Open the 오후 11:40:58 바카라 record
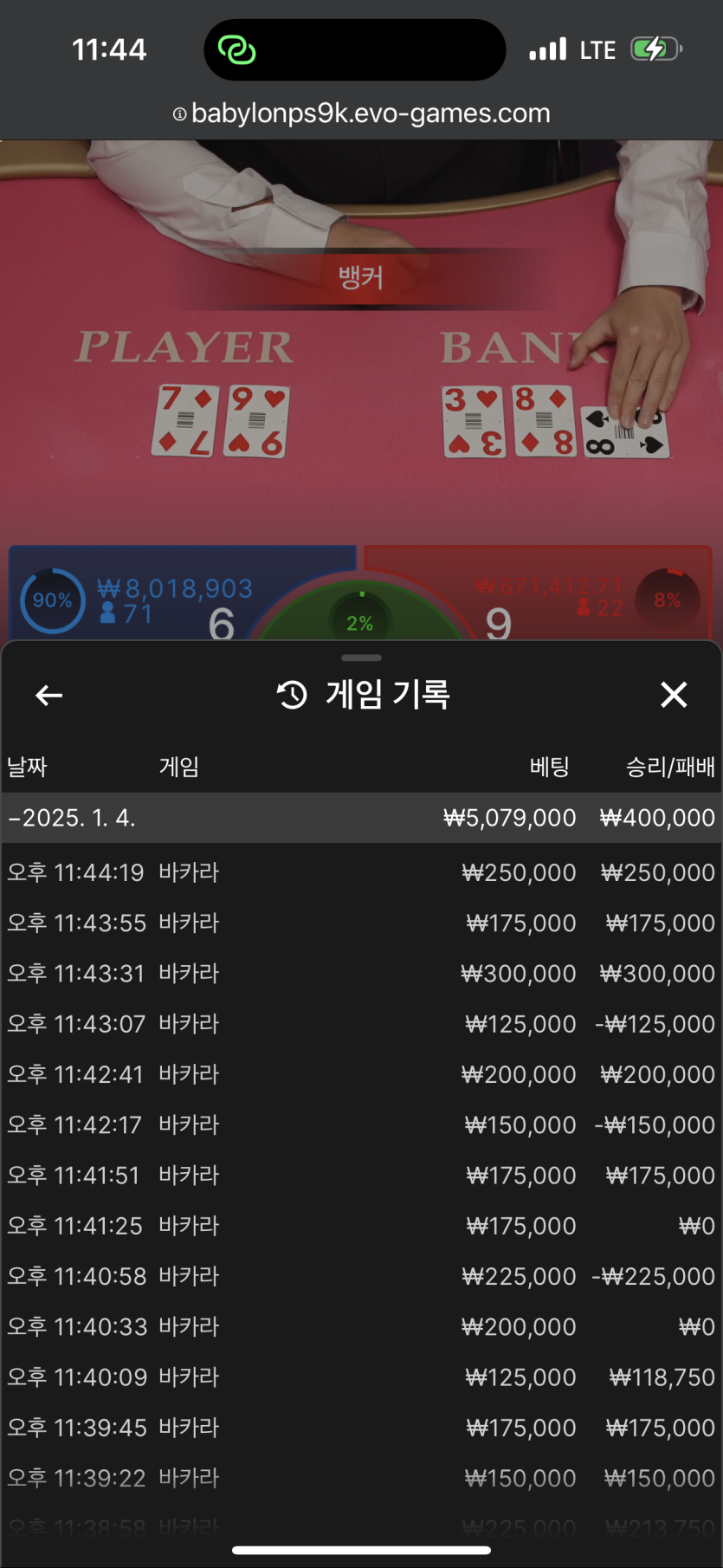Viewport: 723px width, 1568px height. point(361,1276)
